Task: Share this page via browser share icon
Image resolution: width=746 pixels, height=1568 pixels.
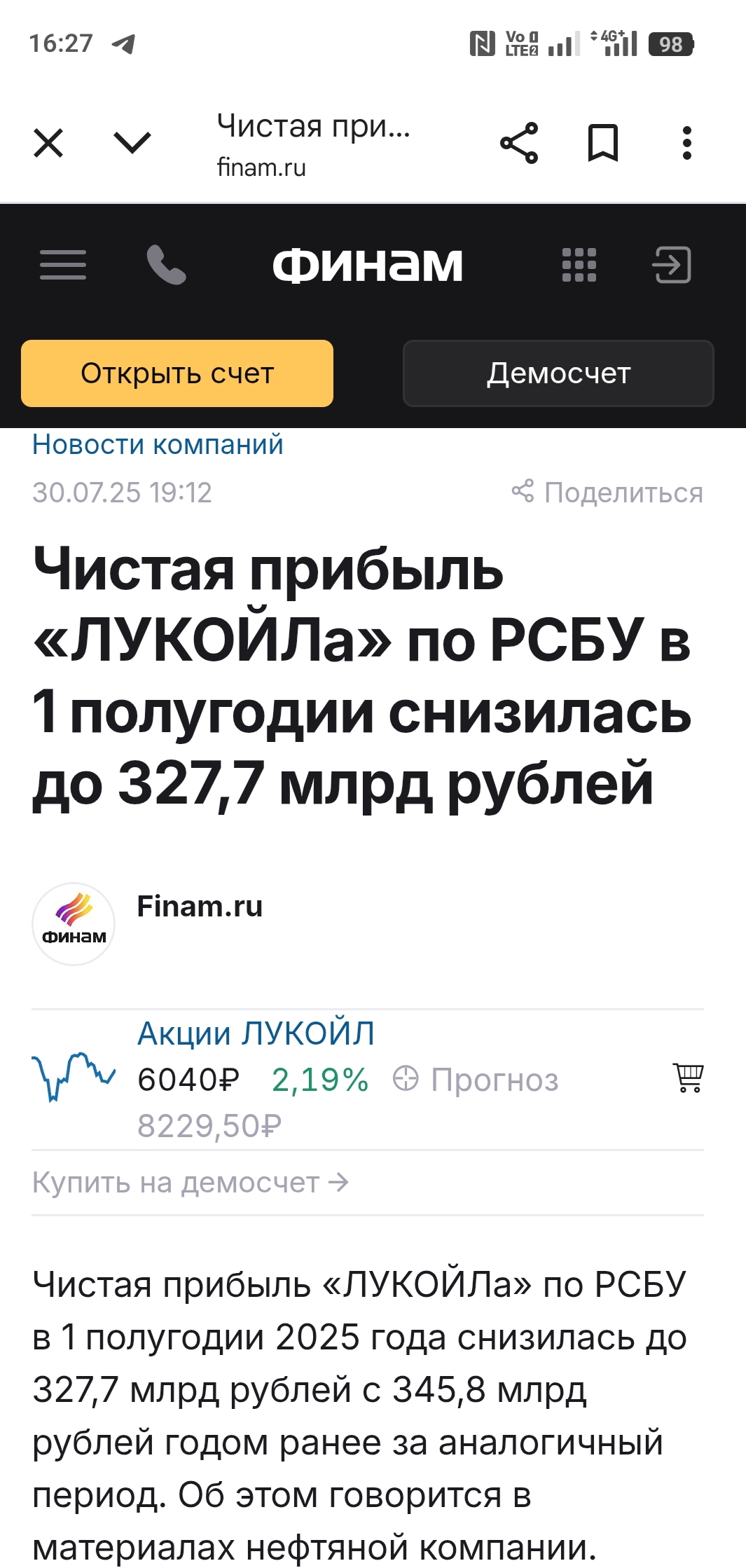Action: (519, 144)
